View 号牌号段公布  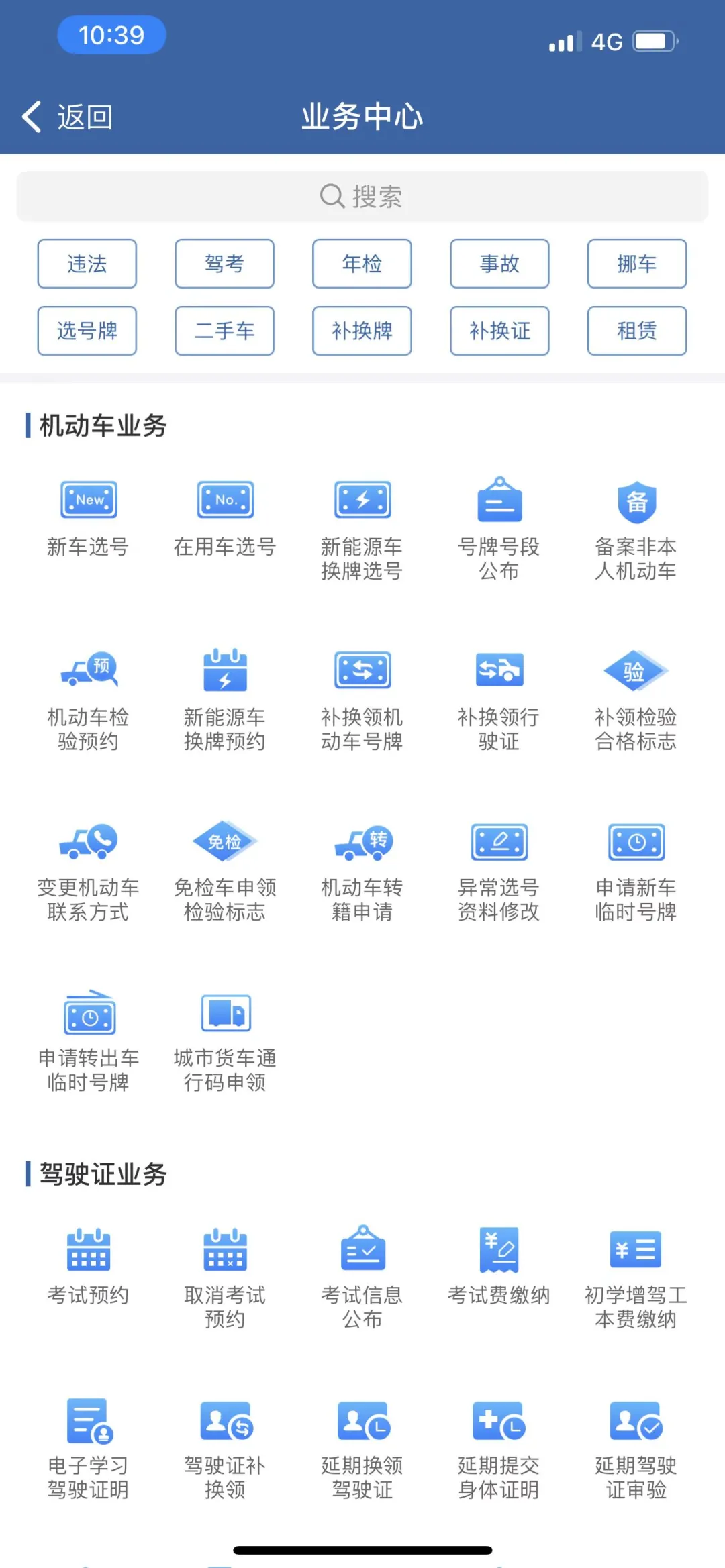point(499,527)
